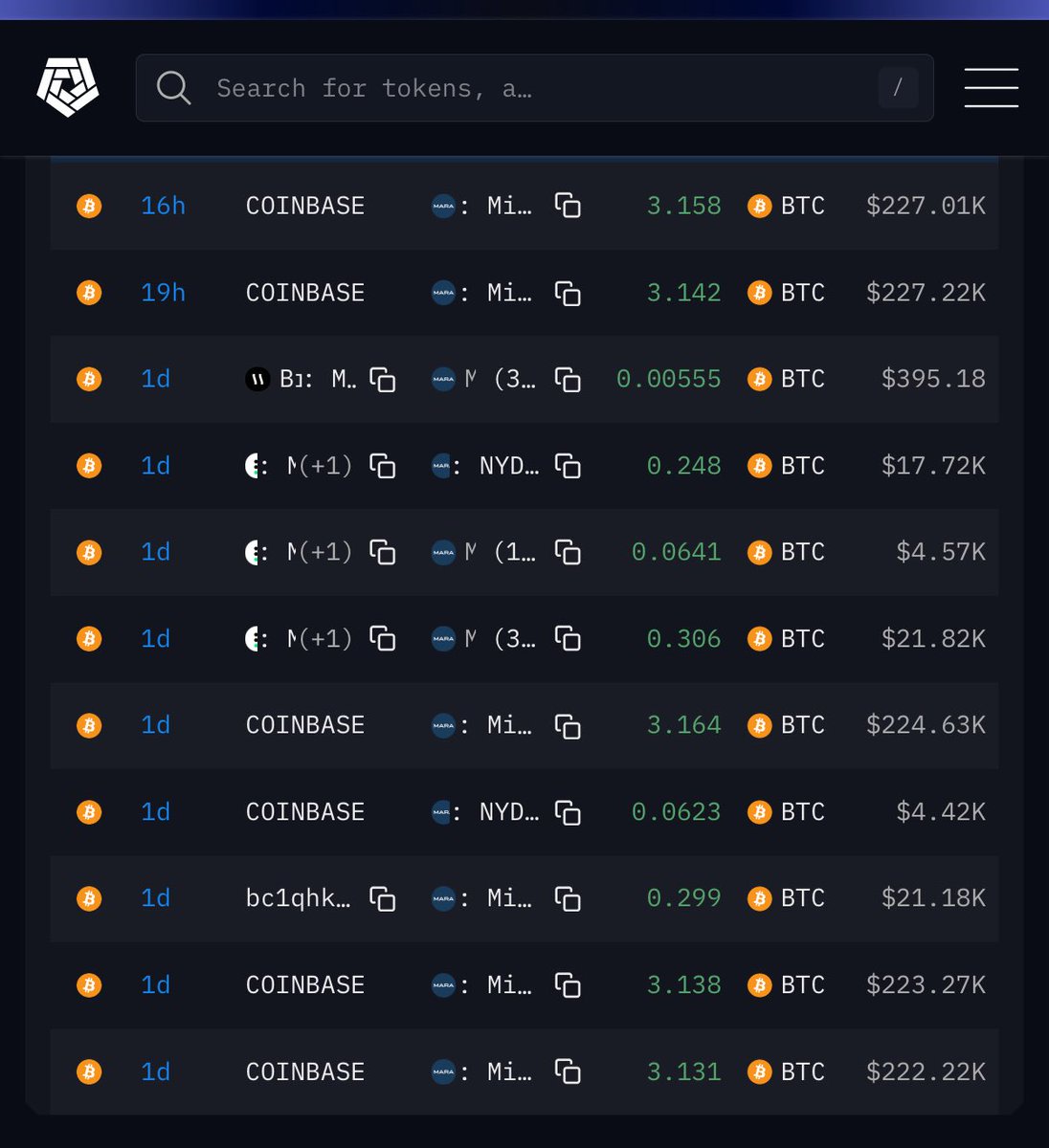
Task: Copy NYD recipient address in $17.72K row
Action: click(568, 466)
